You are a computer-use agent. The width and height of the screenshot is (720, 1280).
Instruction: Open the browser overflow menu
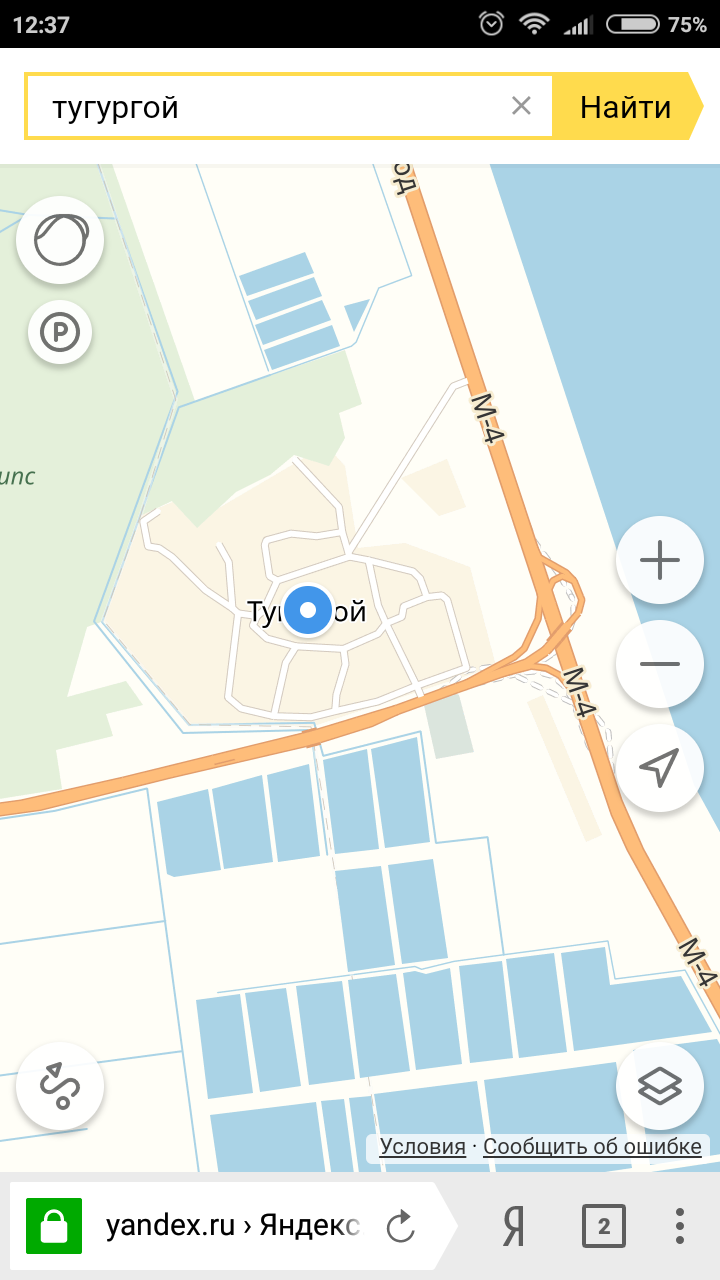(680, 1226)
